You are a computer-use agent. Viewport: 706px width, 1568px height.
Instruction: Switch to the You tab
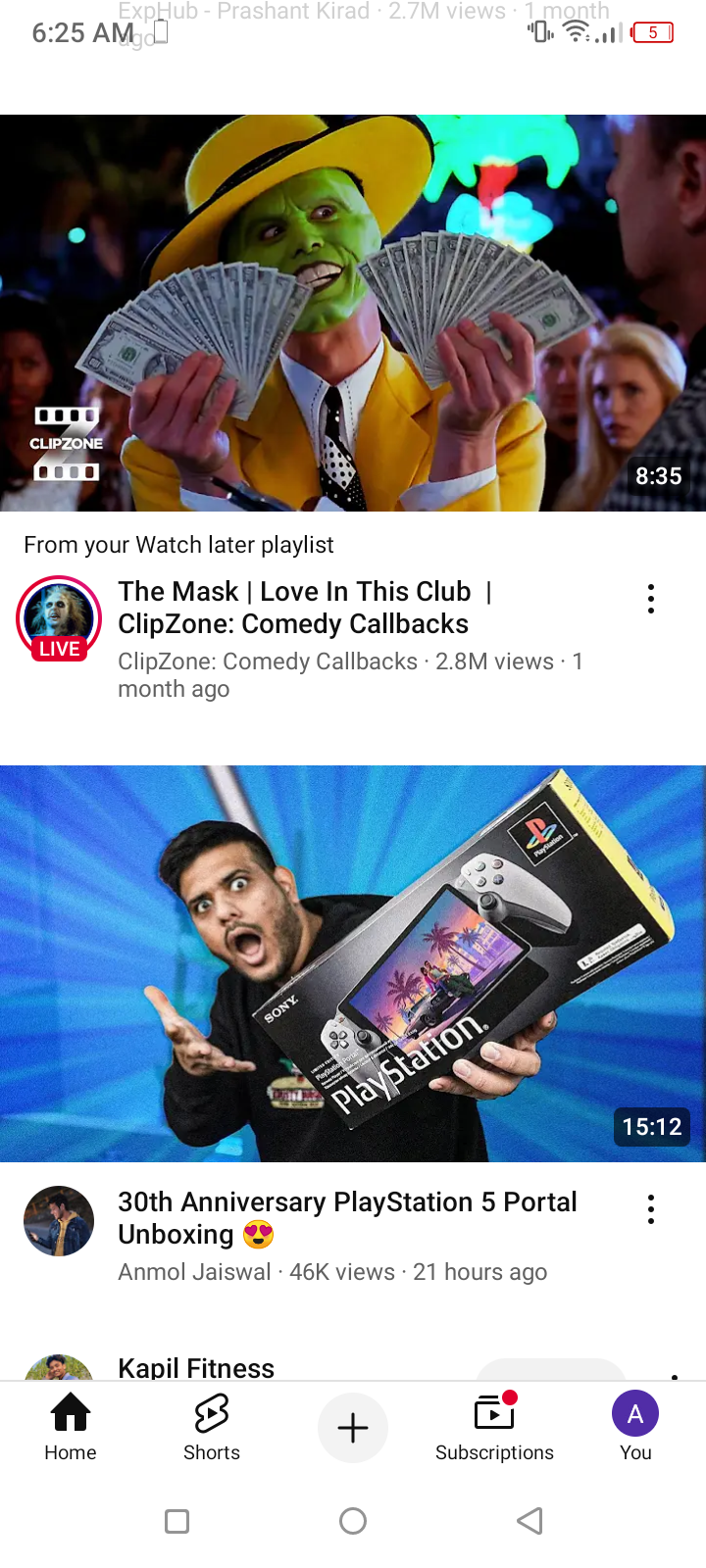tap(635, 1427)
